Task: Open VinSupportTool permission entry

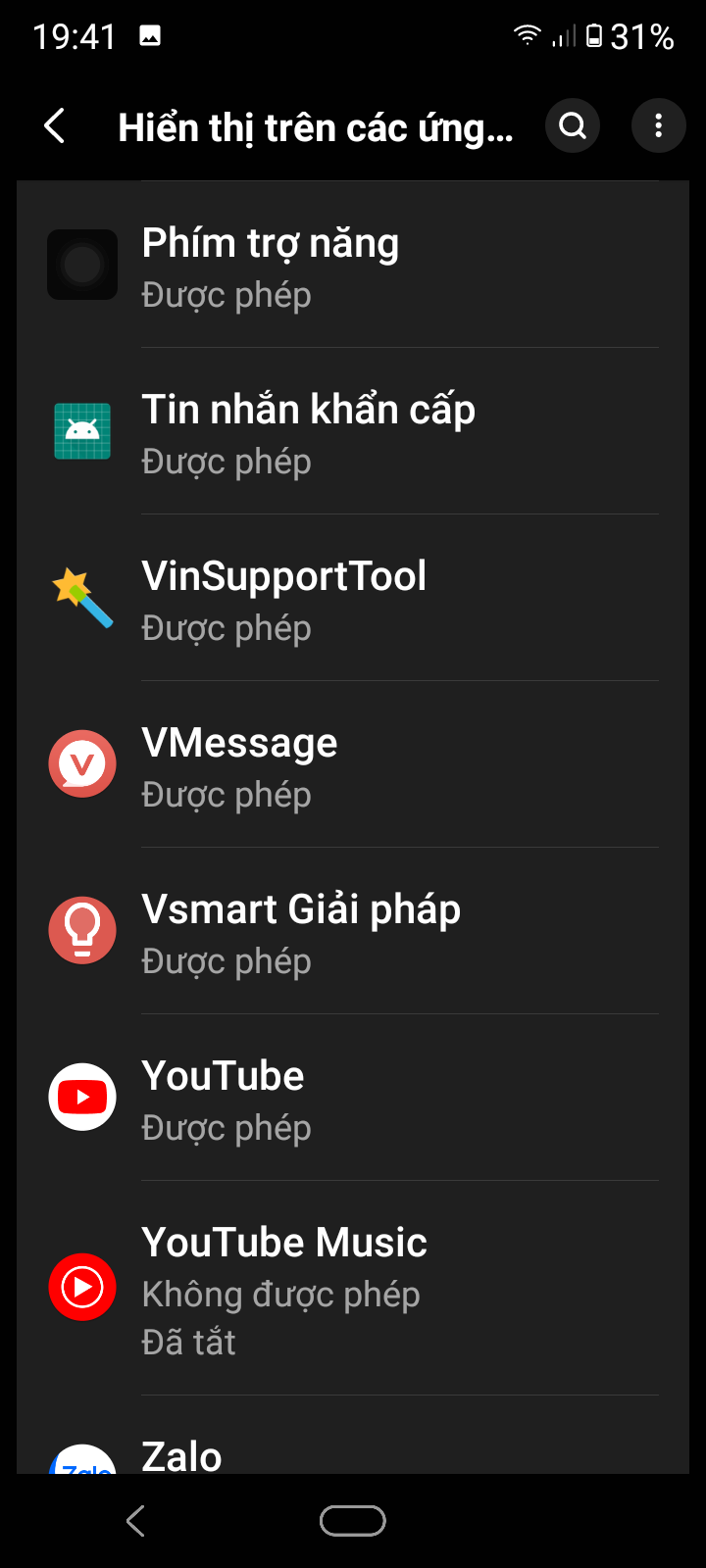Action: click(x=353, y=599)
